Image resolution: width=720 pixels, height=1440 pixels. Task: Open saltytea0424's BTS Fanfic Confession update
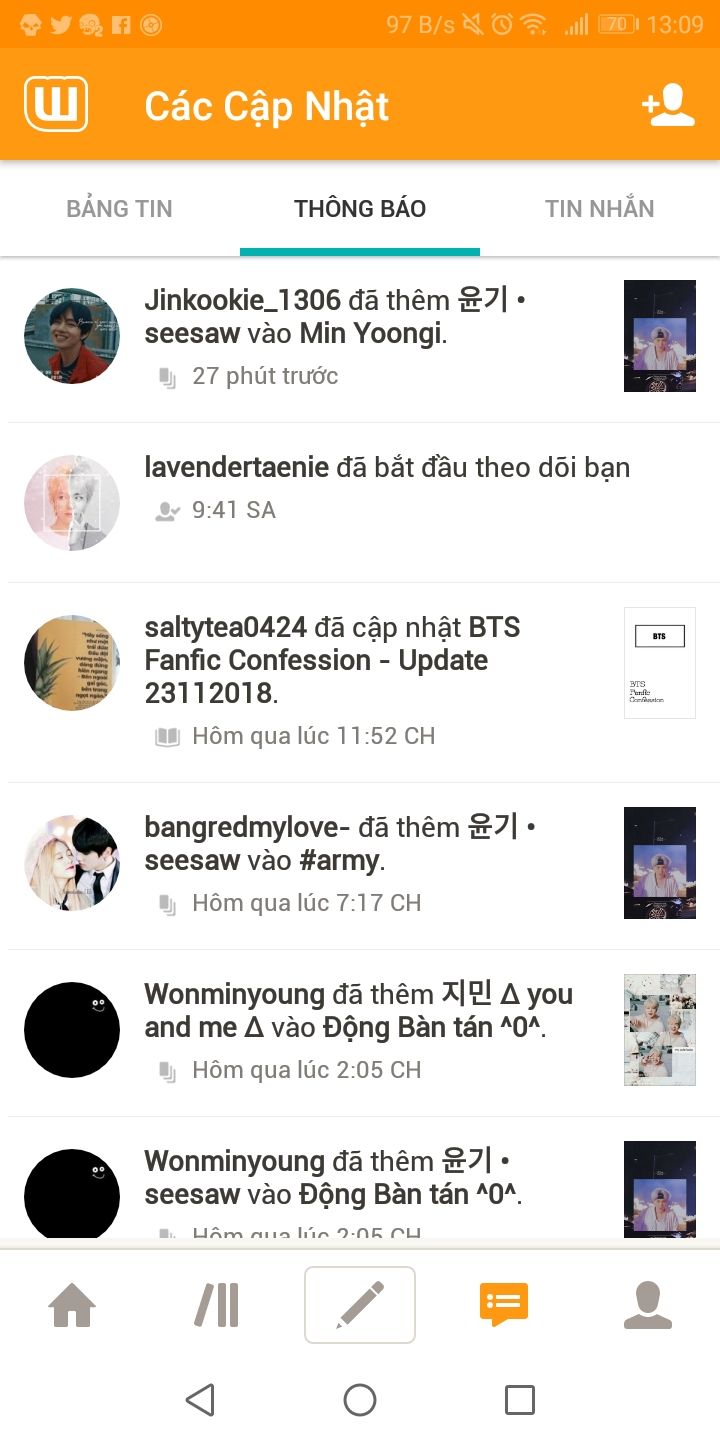tap(360, 683)
